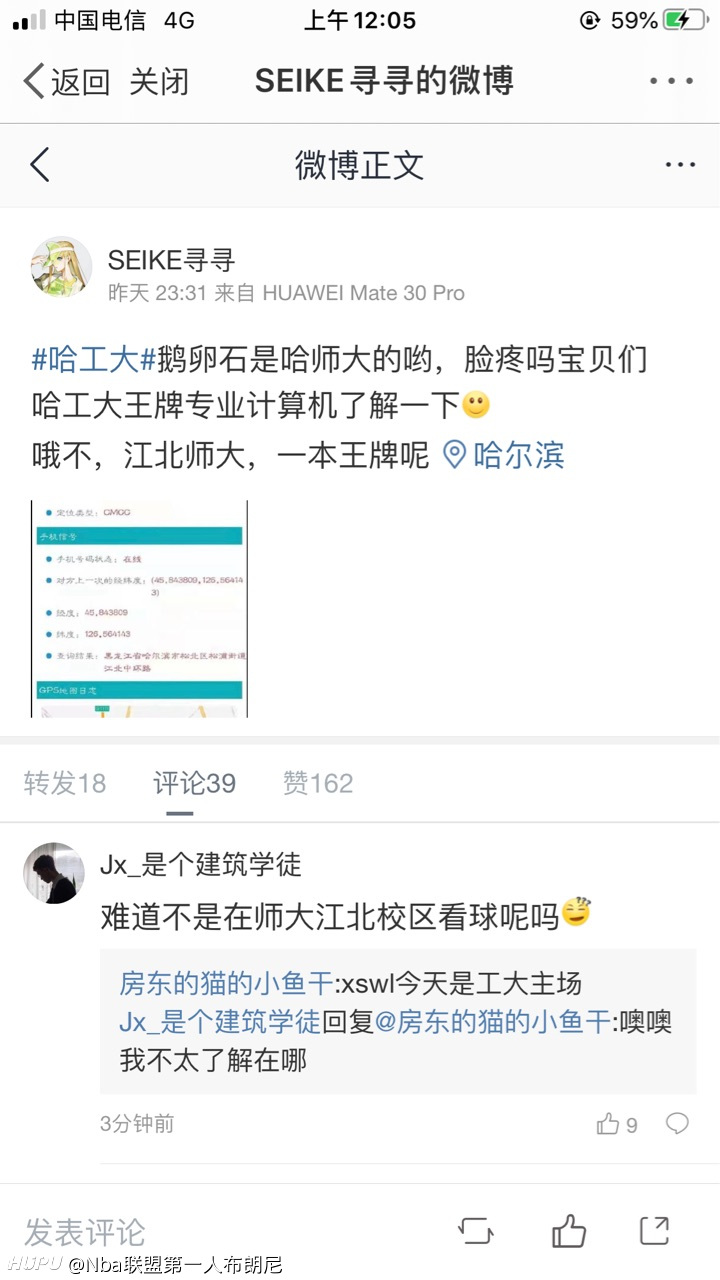720x1280 pixels.
Task: Switch to the 赞162 tab
Action: tap(318, 783)
